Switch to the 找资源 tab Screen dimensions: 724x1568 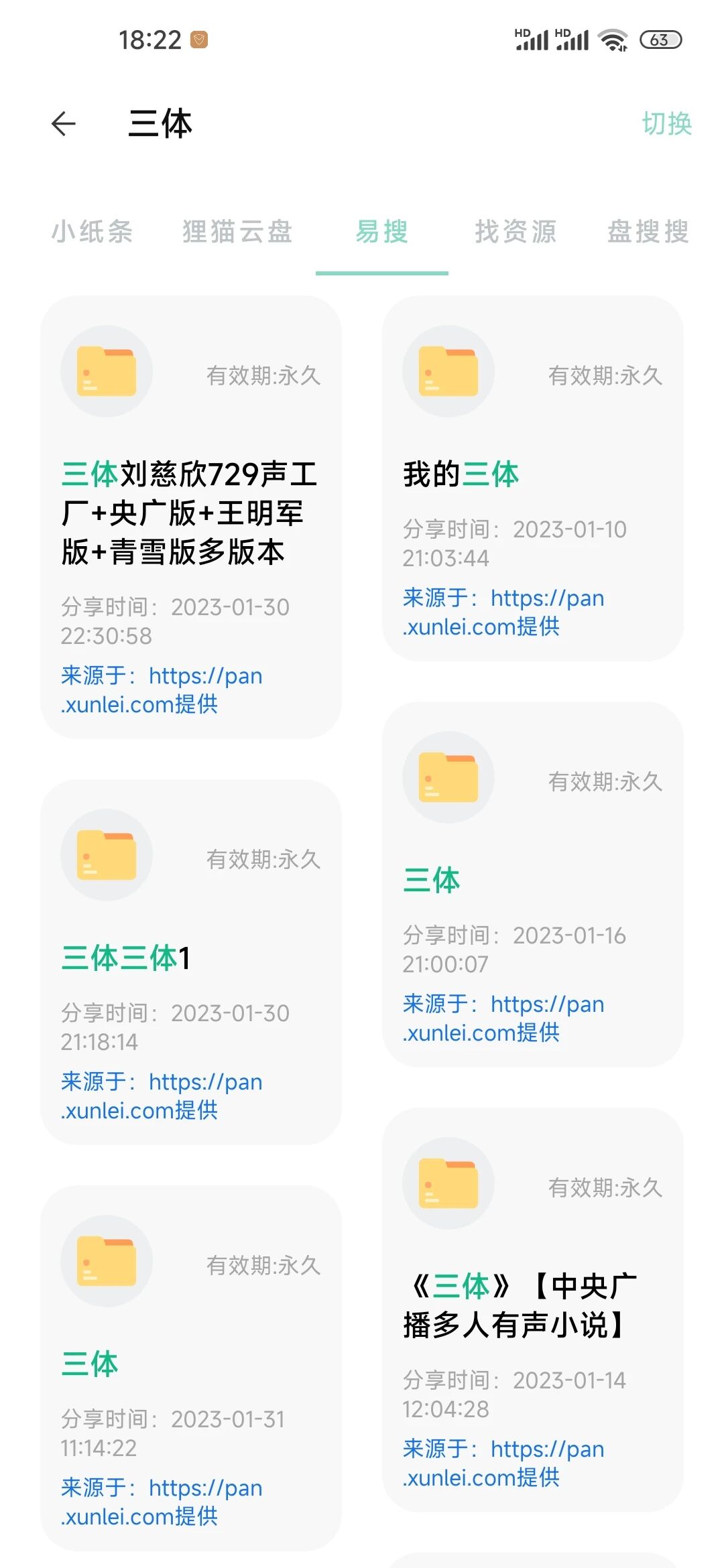[516, 232]
